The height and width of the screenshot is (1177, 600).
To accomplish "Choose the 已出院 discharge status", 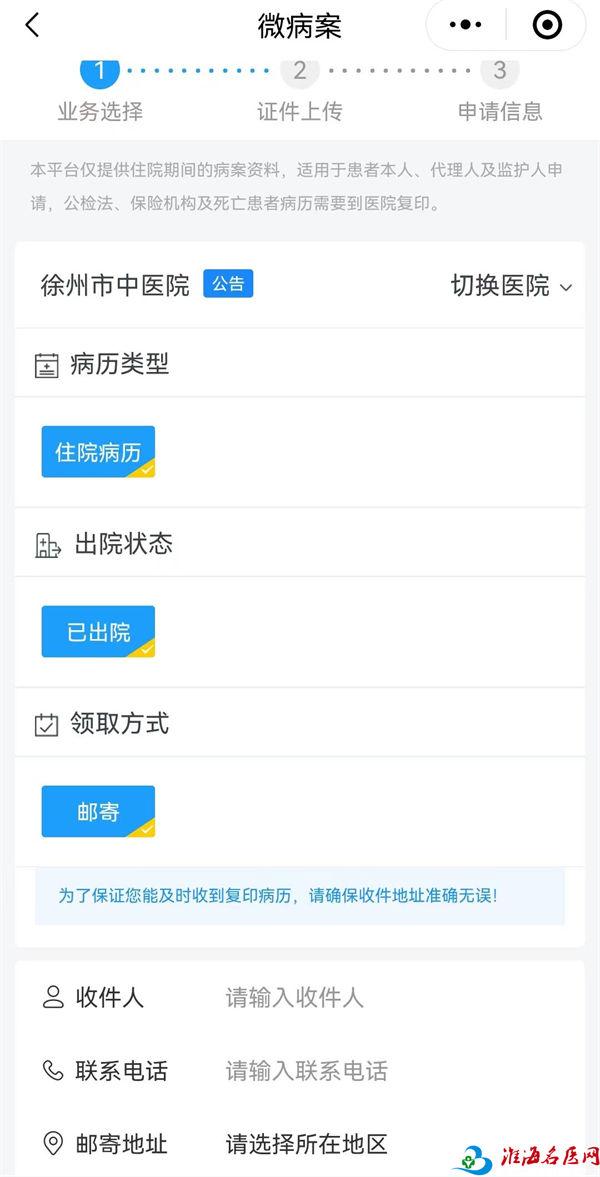I will click(x=98, y=632).
